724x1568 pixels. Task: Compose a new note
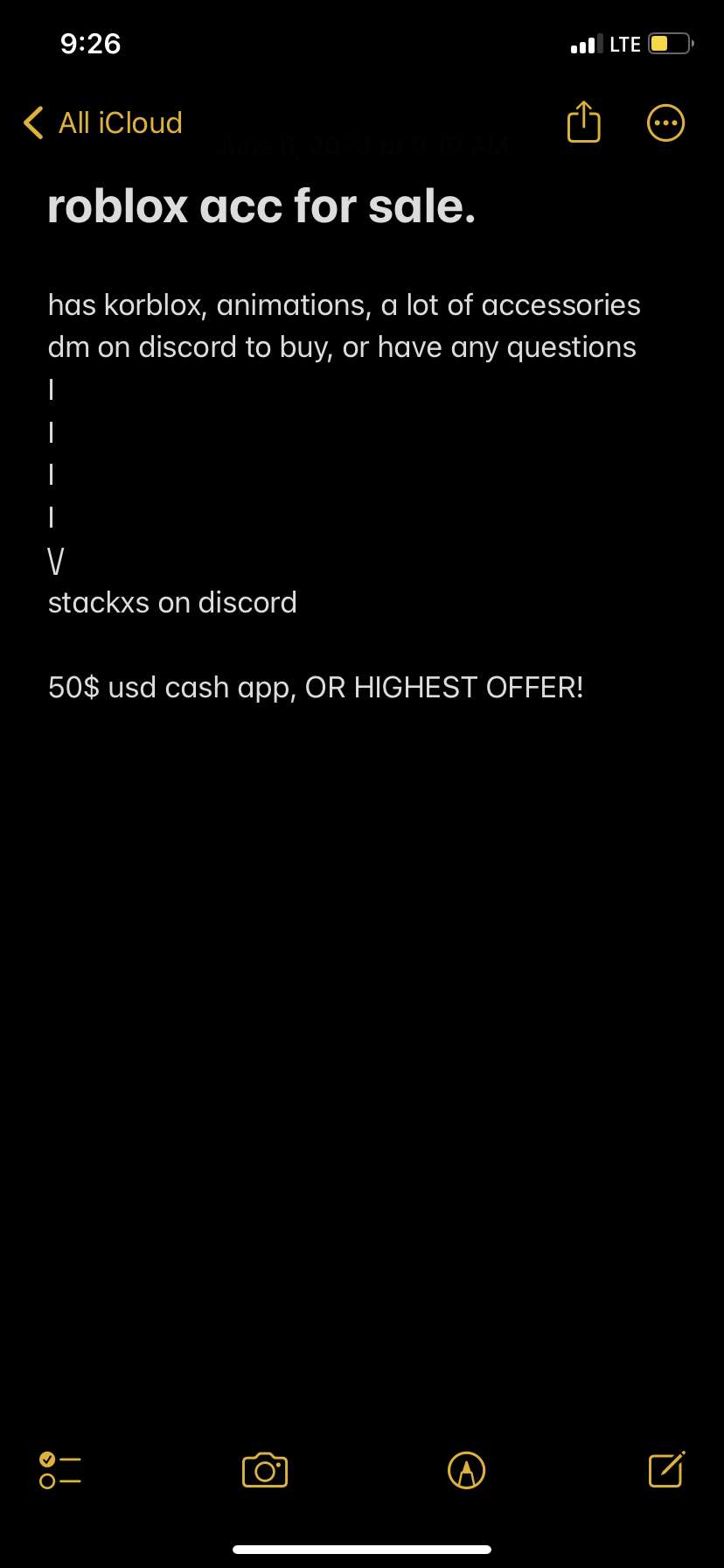coord(666,1469)
